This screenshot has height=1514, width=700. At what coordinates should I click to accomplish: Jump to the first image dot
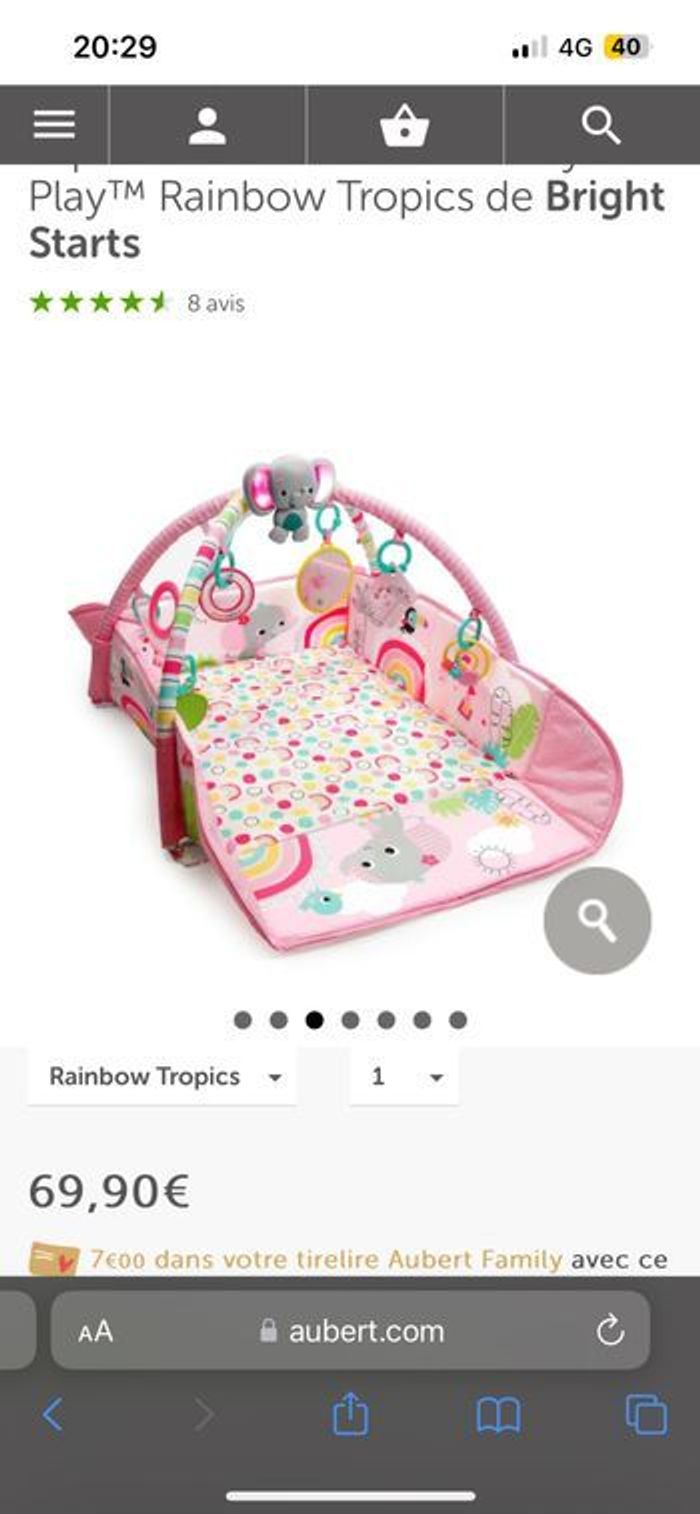pyautogui.click(x=243, y=1020)
